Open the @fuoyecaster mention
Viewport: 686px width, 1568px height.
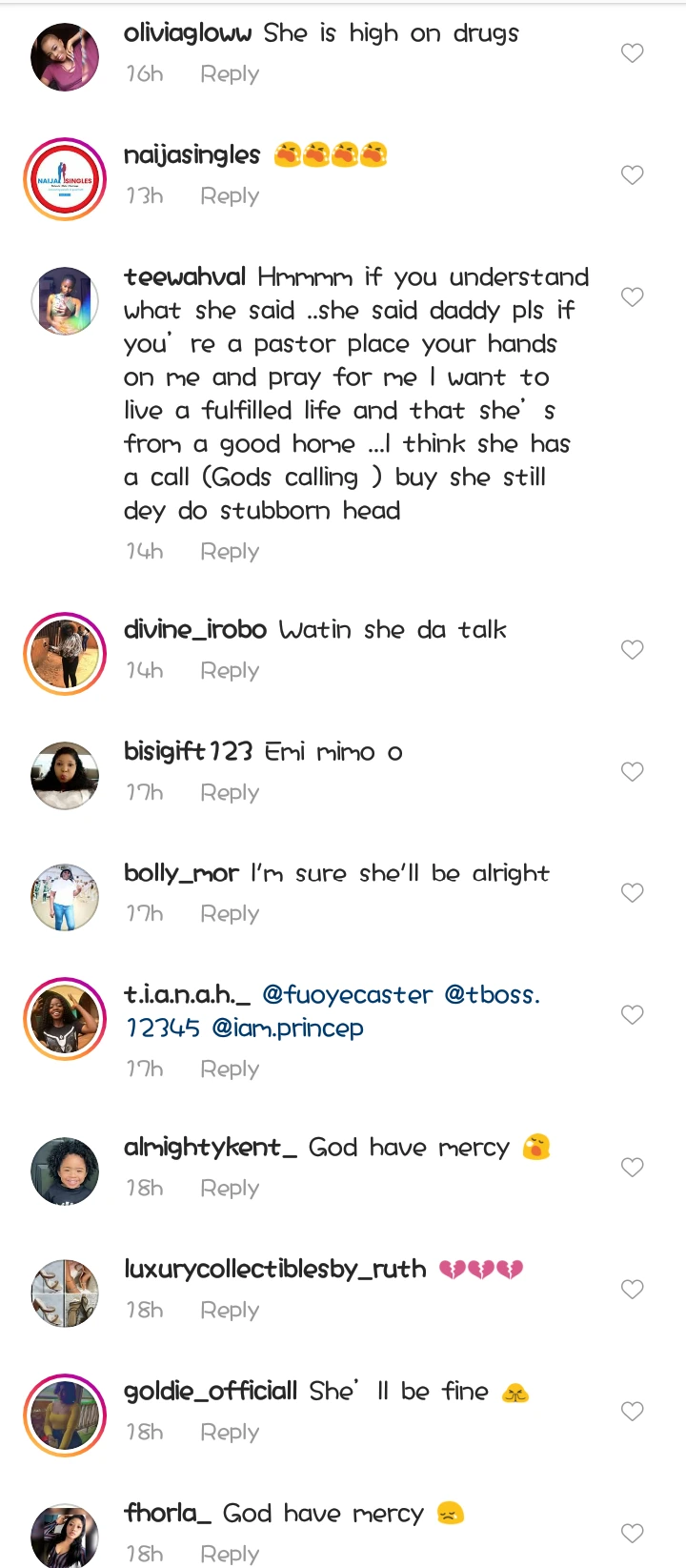[x=347, y=995]
